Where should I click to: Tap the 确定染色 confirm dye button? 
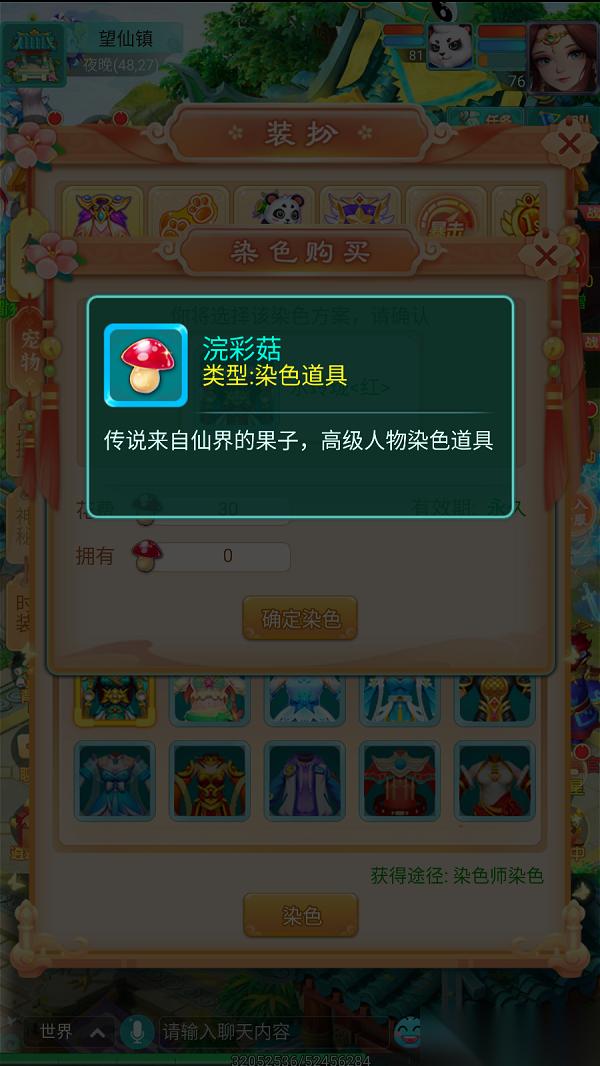pos(300,619)
